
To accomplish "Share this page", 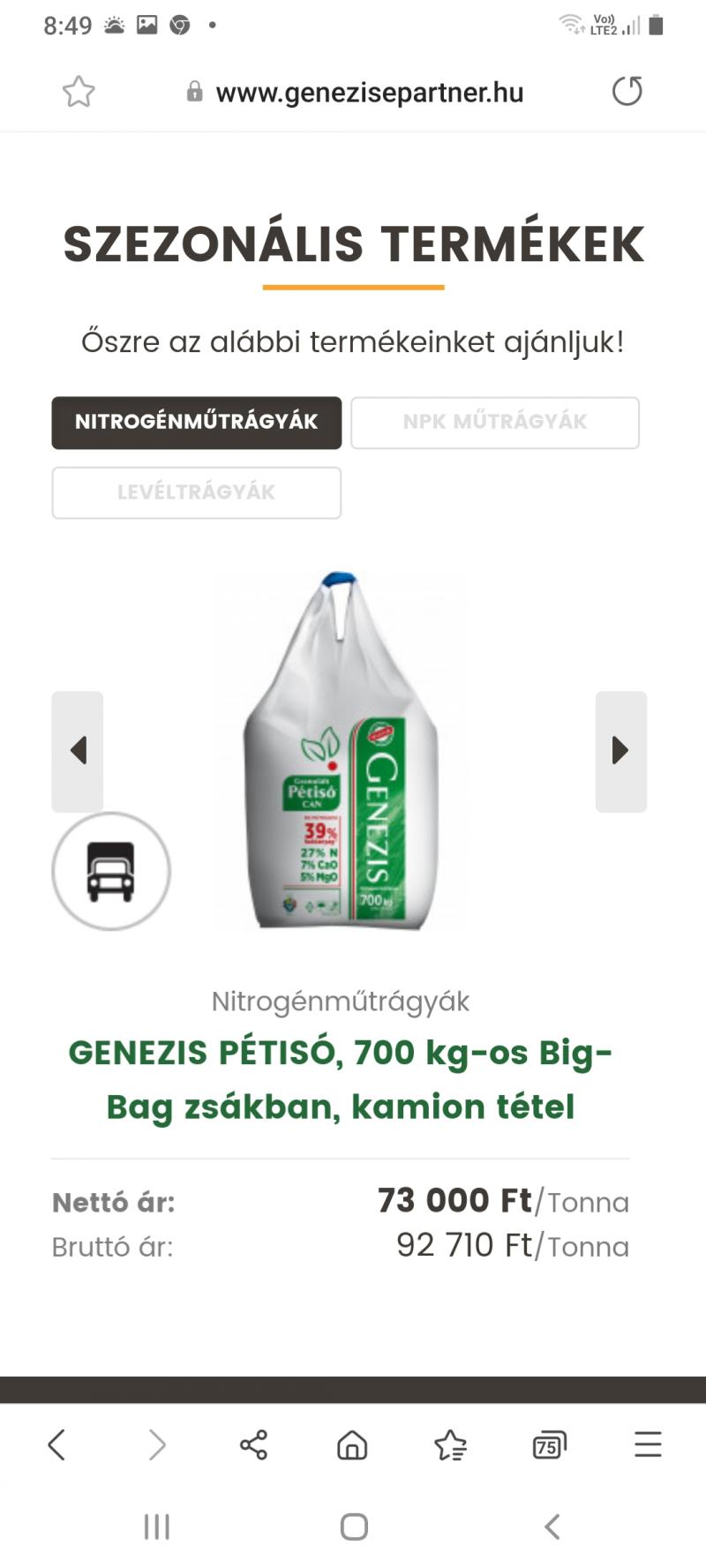I will (x=253, y=1445).
